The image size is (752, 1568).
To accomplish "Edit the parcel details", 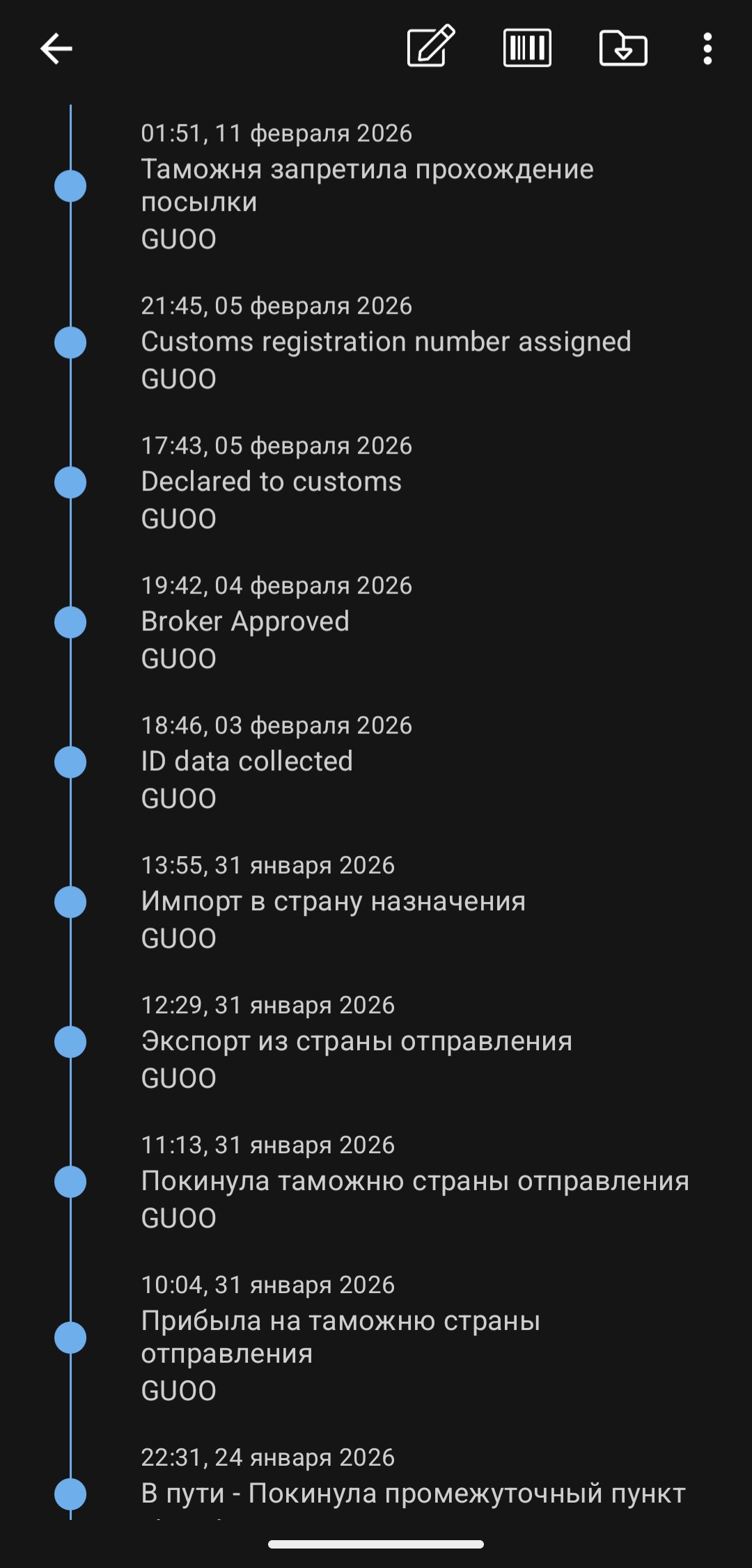I will 431,47.
